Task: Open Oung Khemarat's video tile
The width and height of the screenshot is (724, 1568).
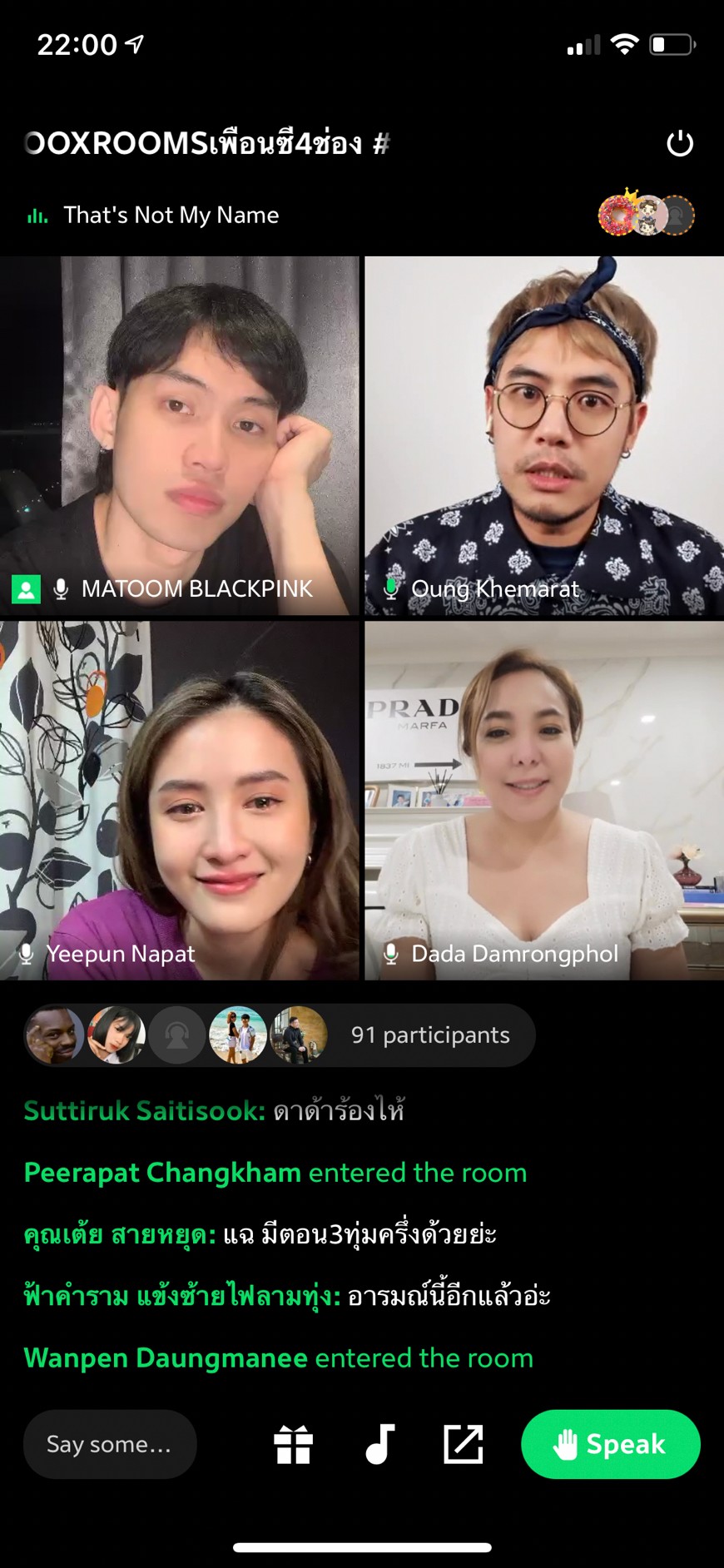Action: click(x=544, y=435)
